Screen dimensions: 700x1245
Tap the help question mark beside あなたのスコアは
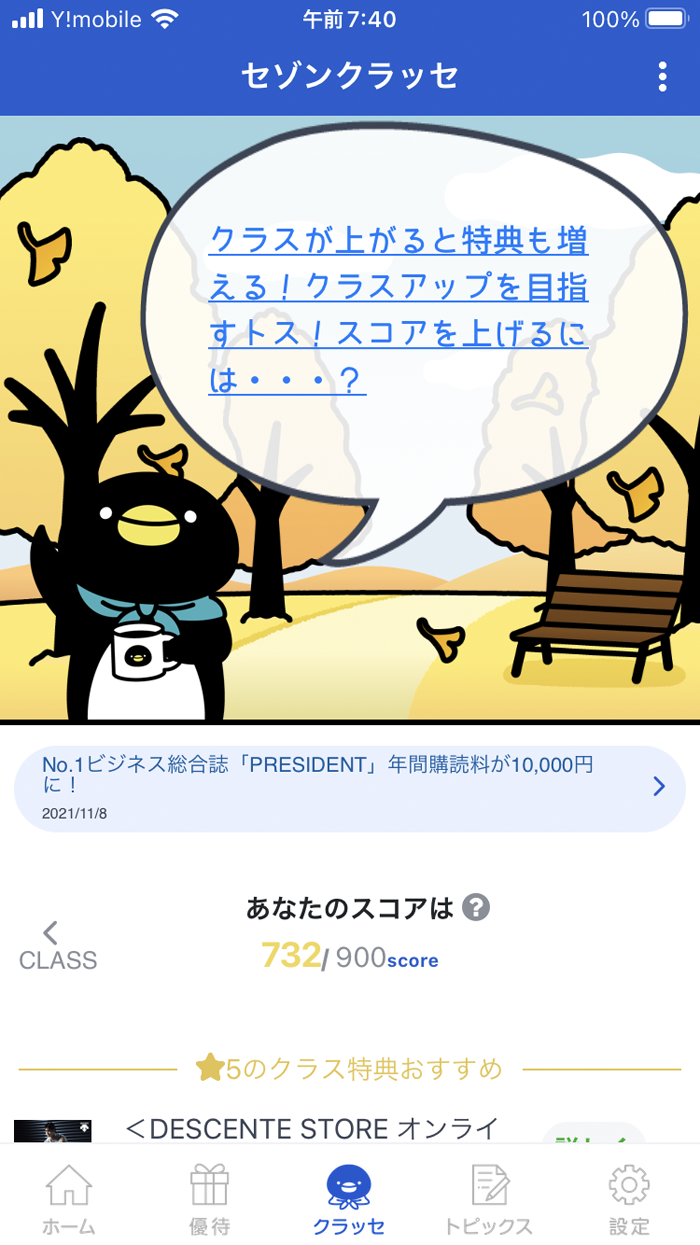click(476, 908)
